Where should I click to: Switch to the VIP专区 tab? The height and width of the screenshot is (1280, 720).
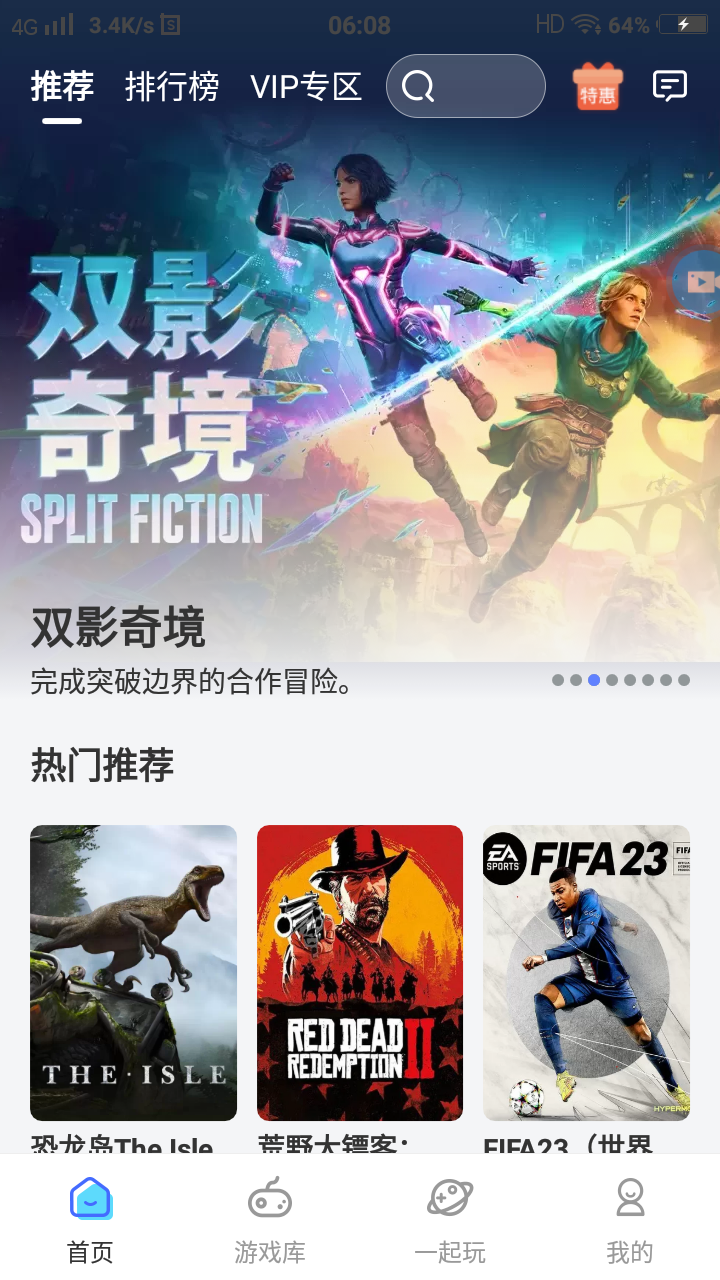pyautogui.click(x=306, y=87)
